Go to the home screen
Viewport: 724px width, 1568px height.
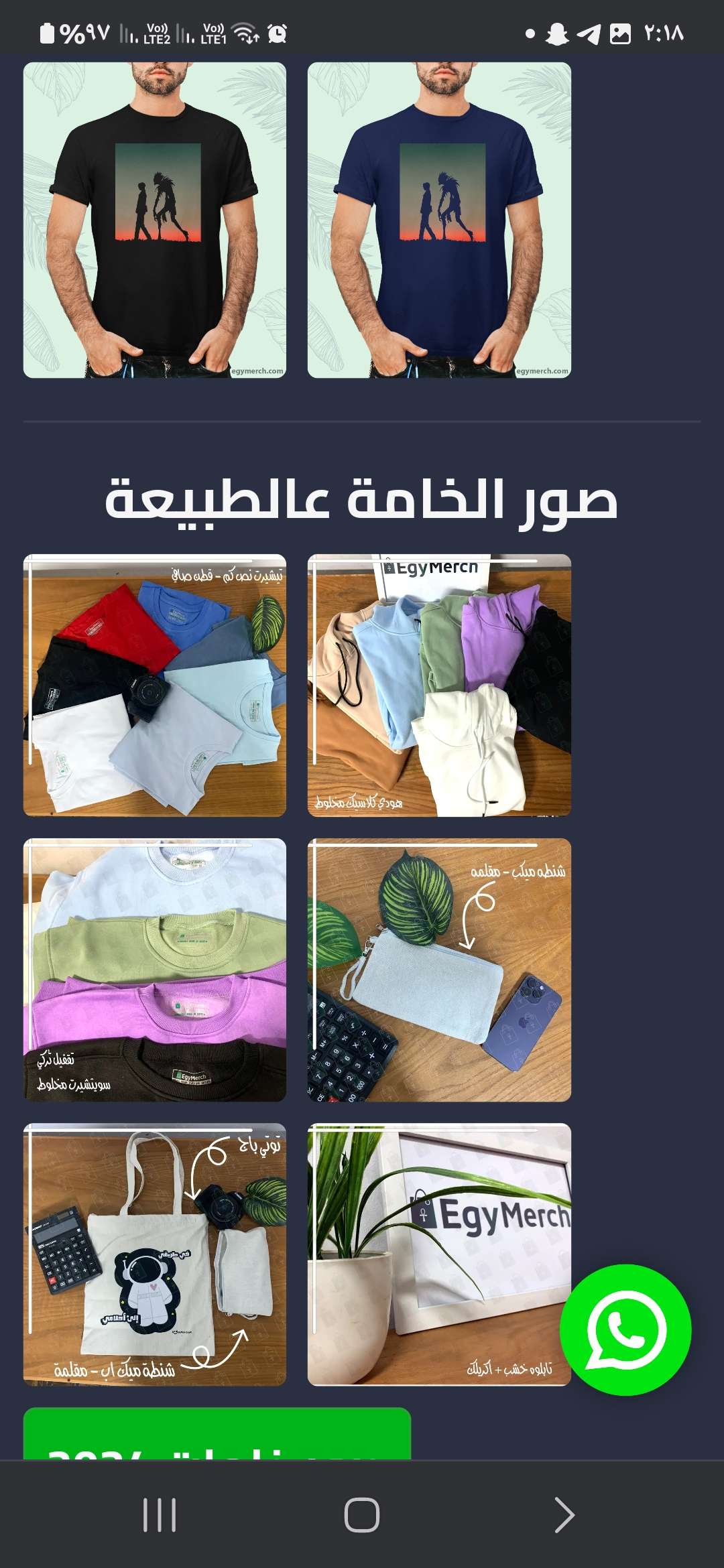362,1514
